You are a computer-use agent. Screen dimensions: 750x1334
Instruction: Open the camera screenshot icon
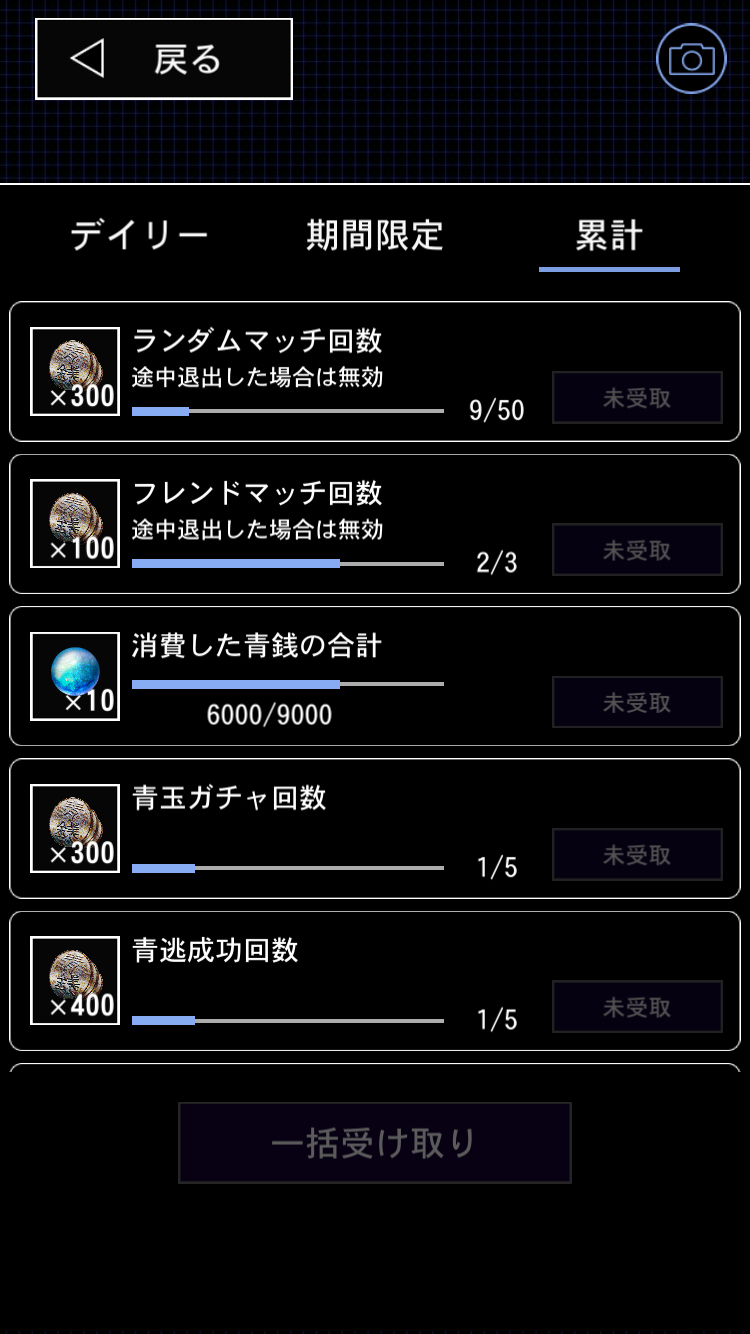click(x=691, y=59)
